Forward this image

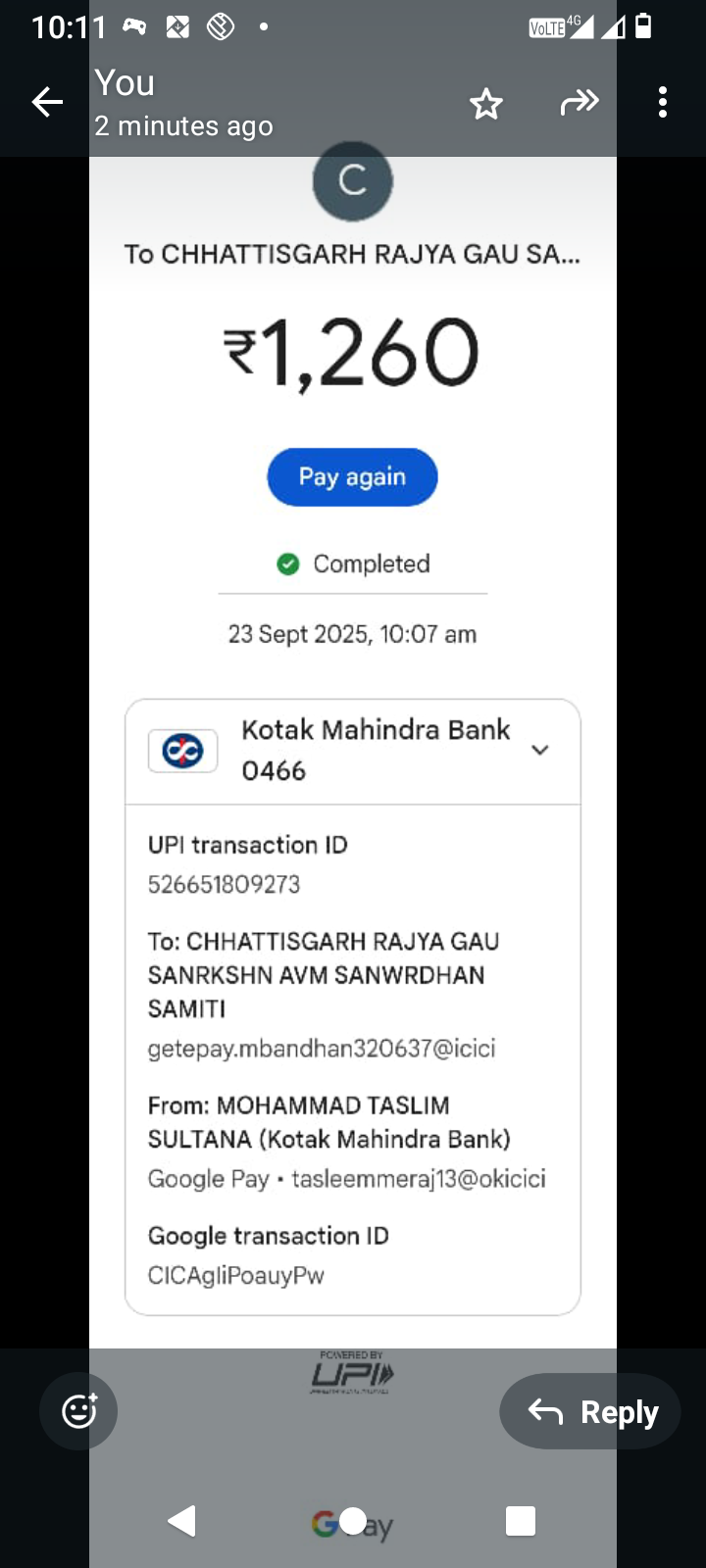tap(579, 102)
